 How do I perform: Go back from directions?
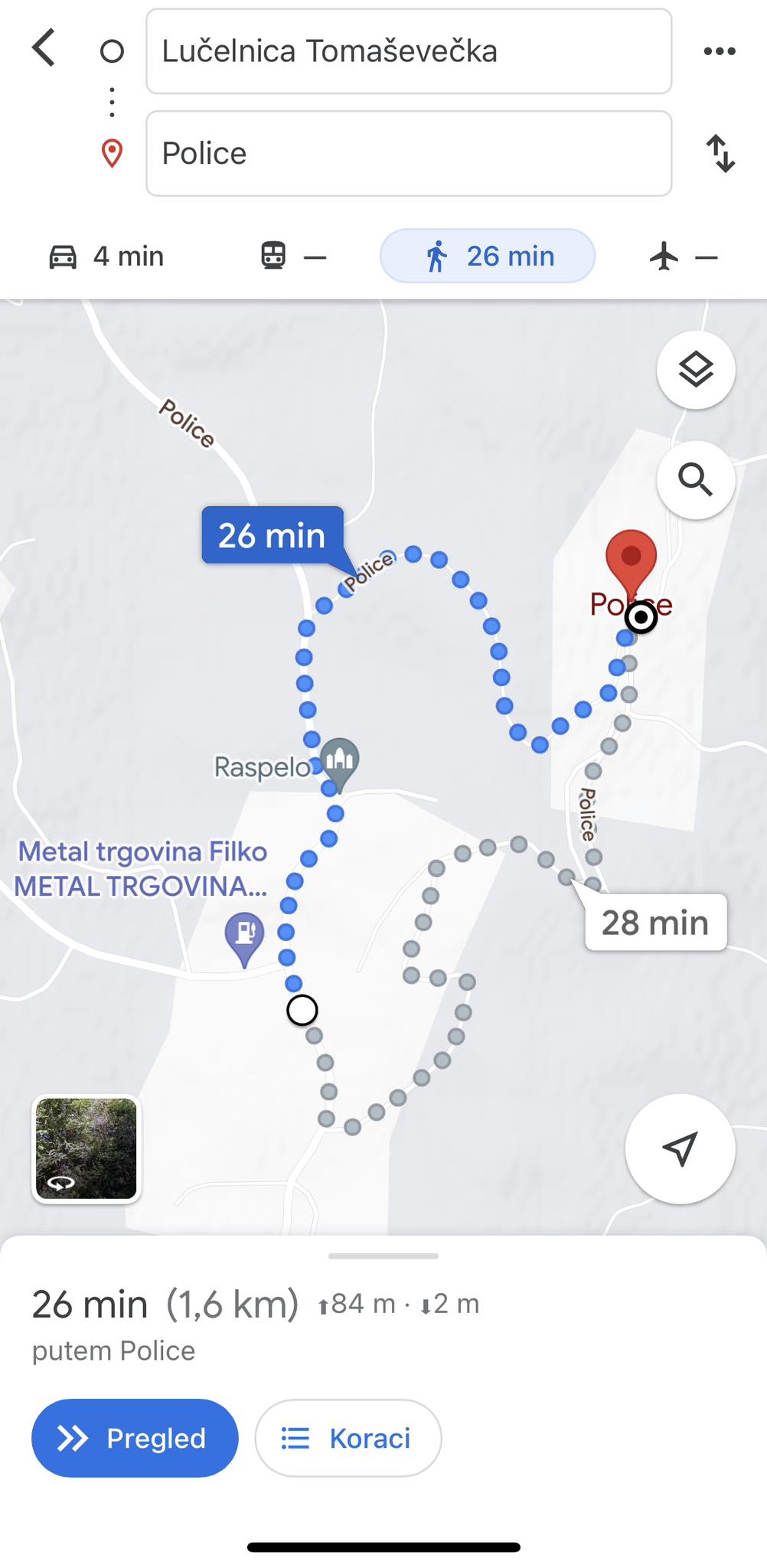click(x=44, y=49)
